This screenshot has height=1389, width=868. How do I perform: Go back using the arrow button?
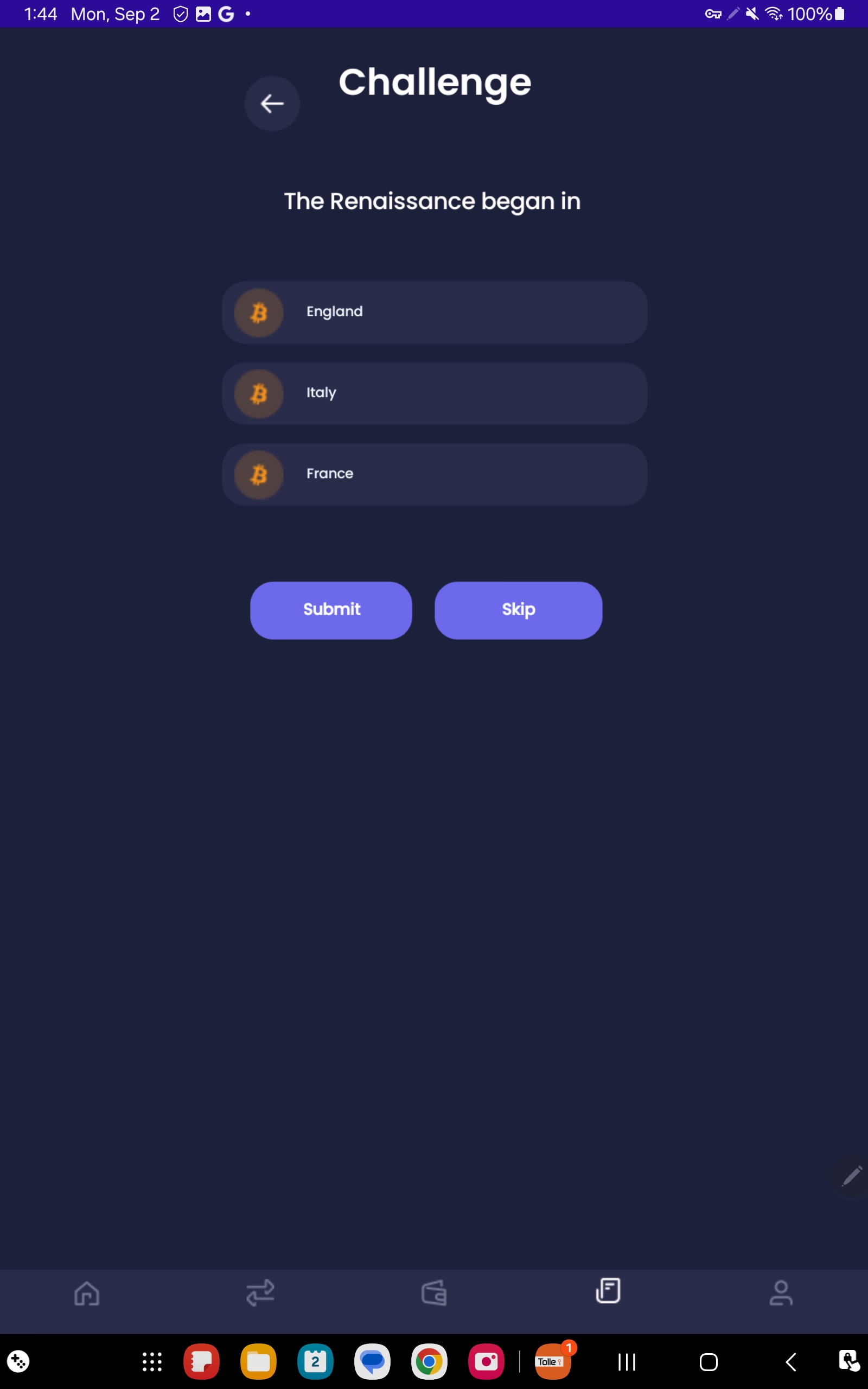(272, 104)
